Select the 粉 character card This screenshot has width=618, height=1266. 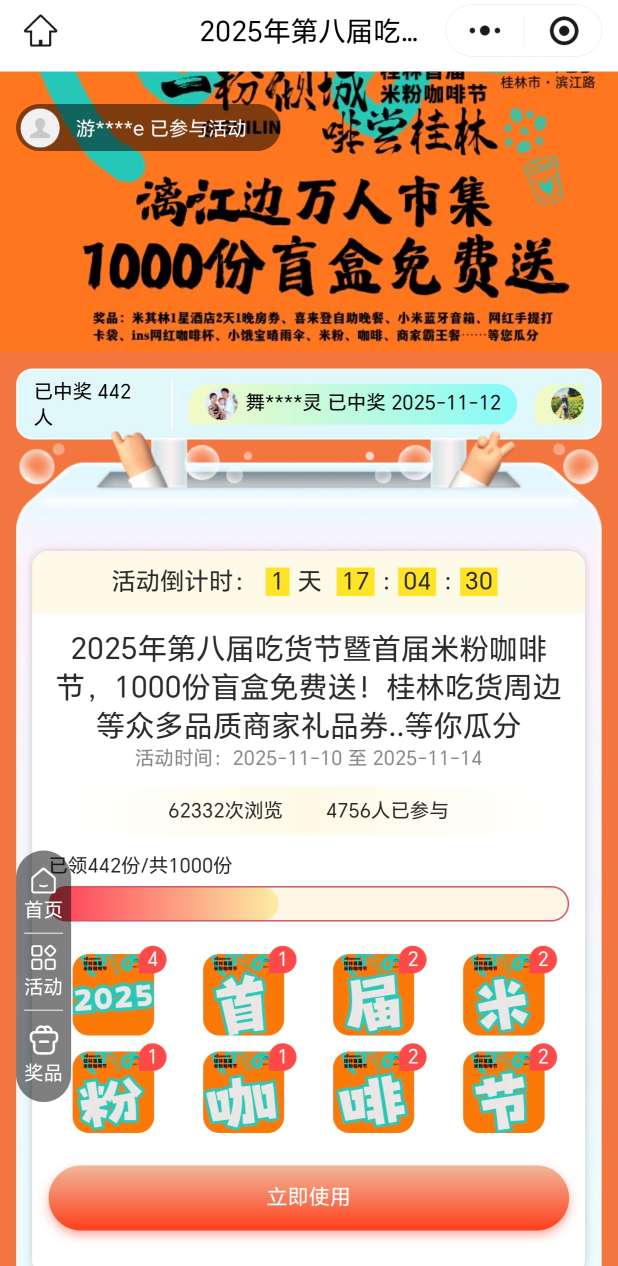pyautogui.click(x=113, y=1092)
